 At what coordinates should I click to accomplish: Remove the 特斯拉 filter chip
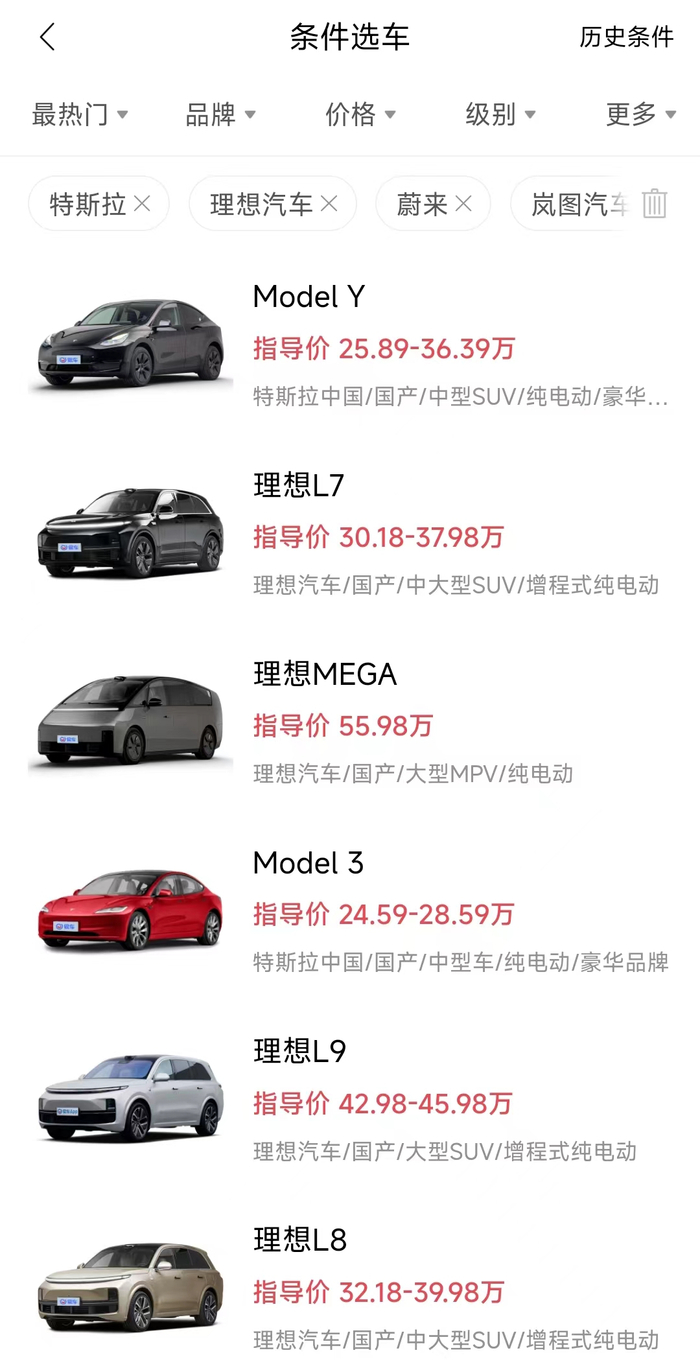click(x=142, y=204)
